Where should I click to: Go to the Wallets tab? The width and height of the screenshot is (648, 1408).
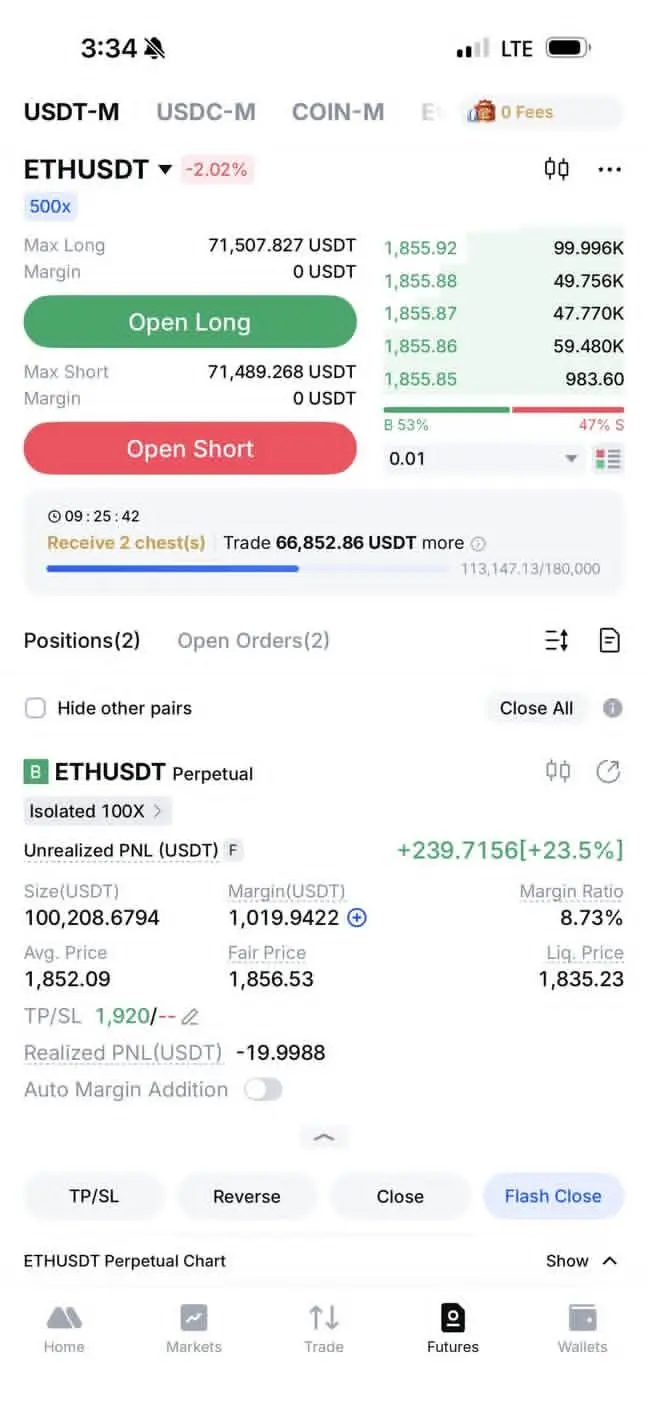(x=582, y=1328)
